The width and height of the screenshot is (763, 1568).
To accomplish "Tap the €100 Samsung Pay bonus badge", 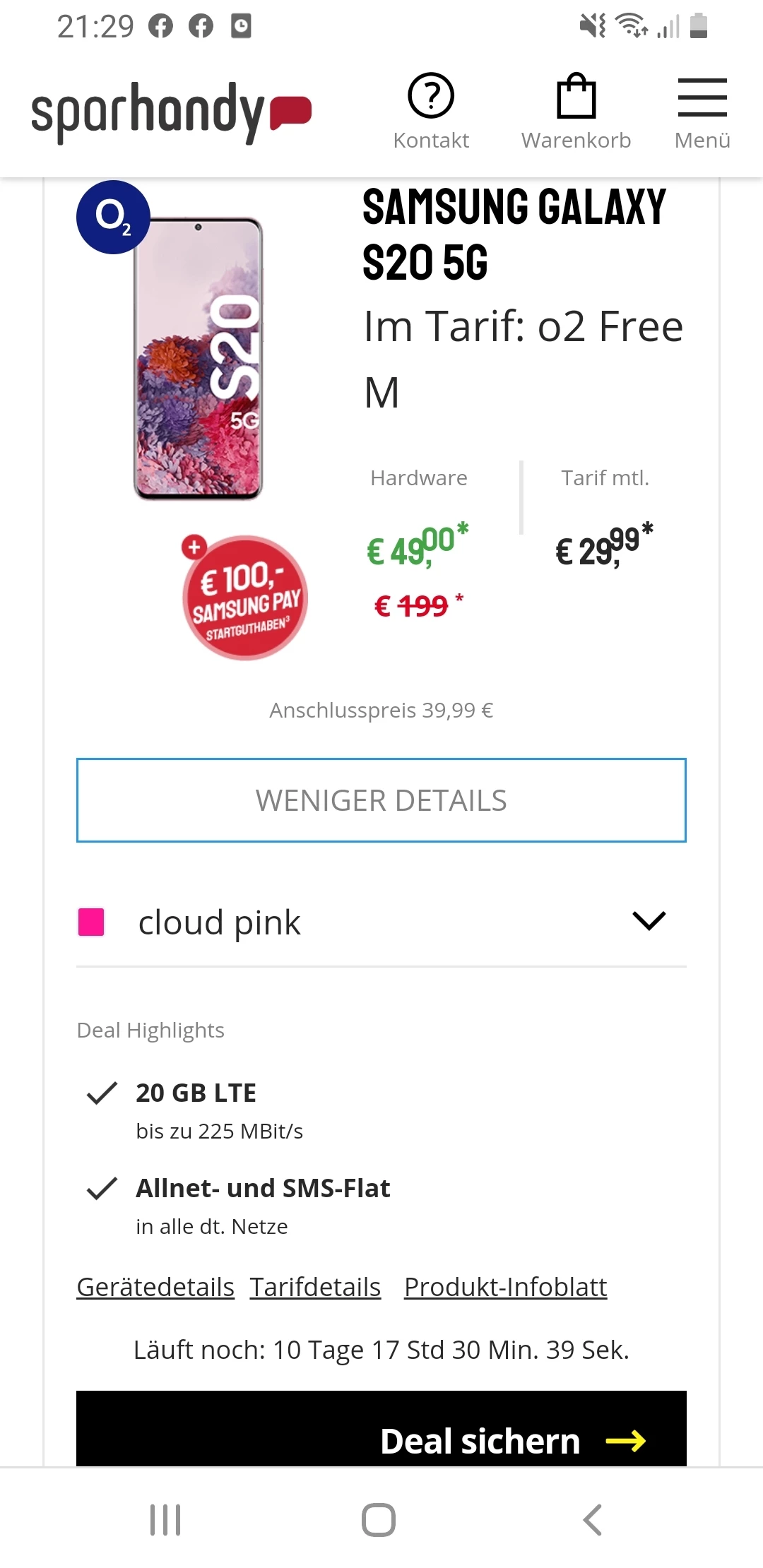I will pyautogui.click(x=245, y=598).
